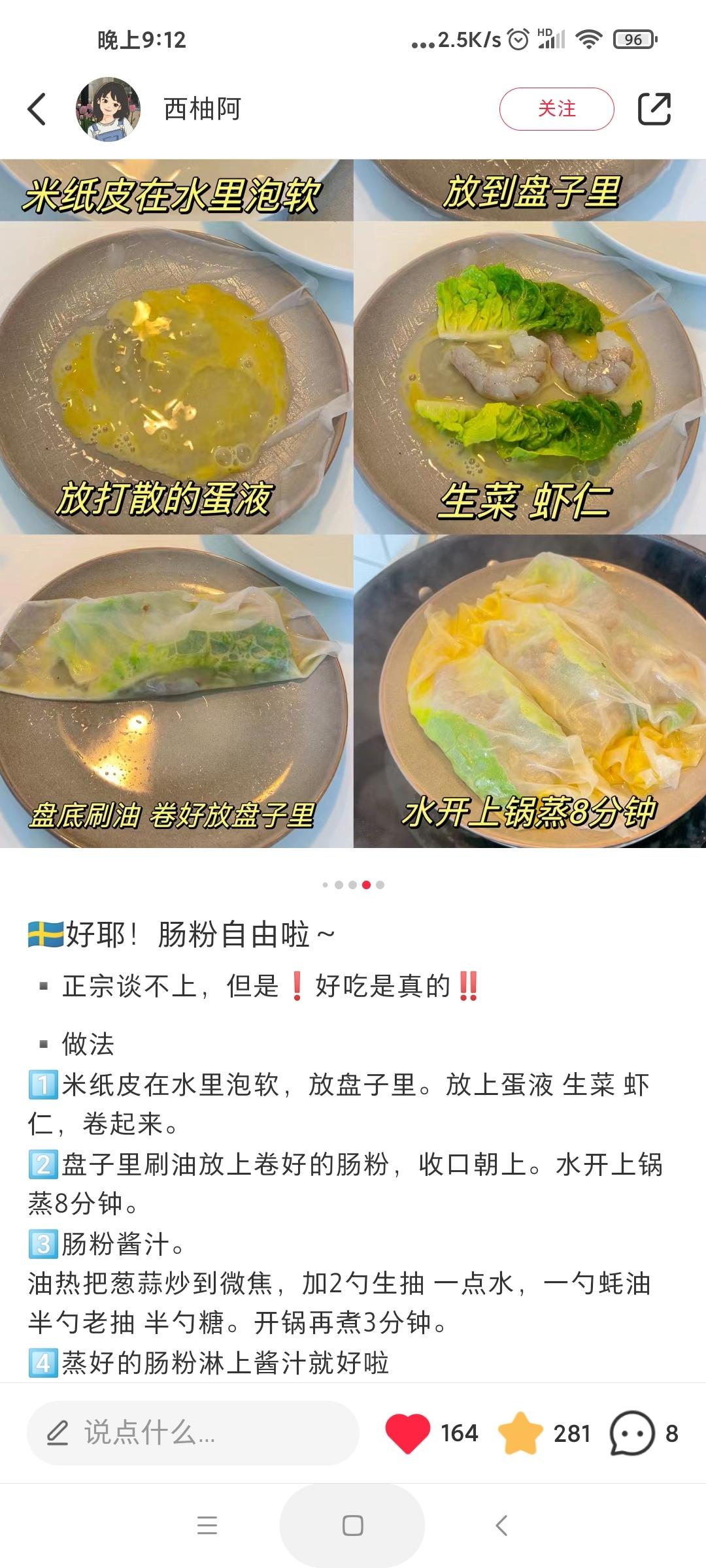
Task: Like this post with the heart icon
Action: pos(408,1433)
